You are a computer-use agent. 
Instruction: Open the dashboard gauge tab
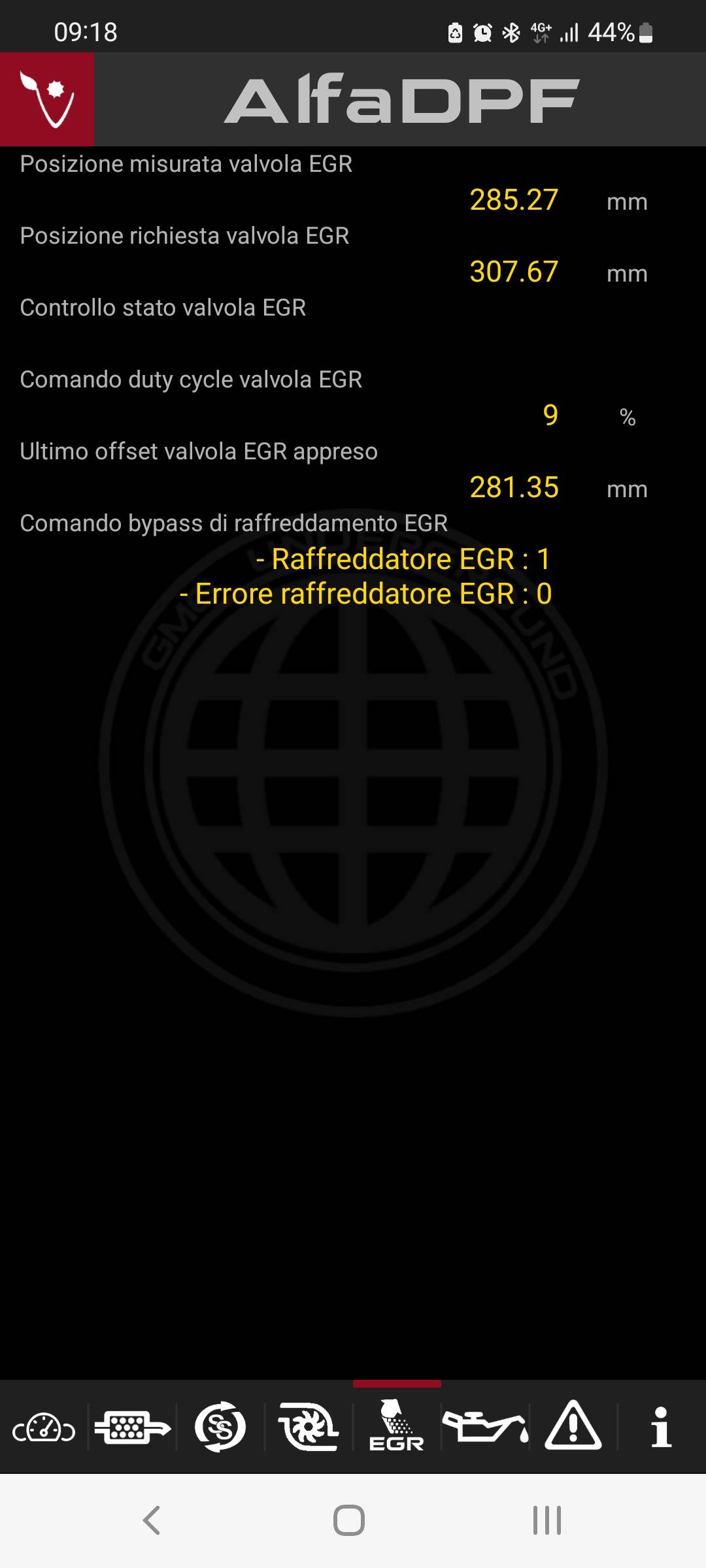coord(44,1428)
